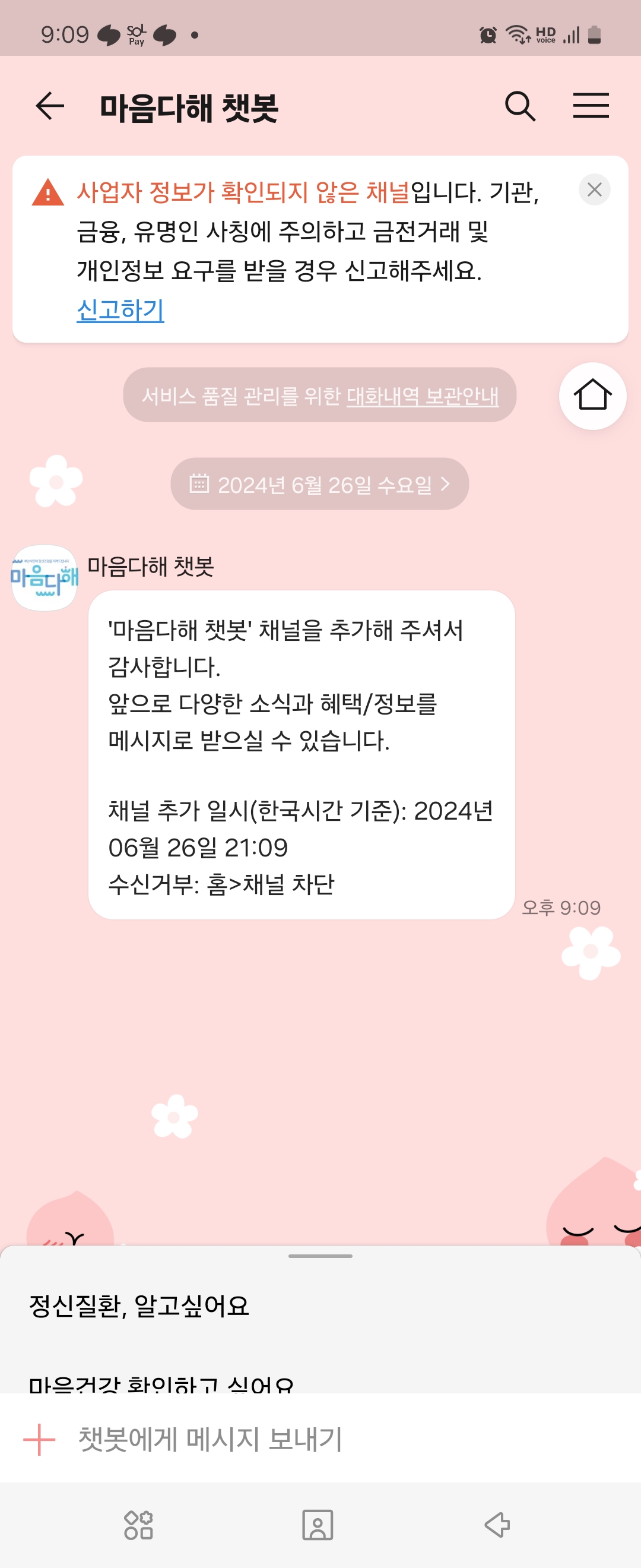The width and height of the screenshot is (641, 1568).
Task: Go back from the 마음다해 챗봇 chat
Action: point(50,106)
